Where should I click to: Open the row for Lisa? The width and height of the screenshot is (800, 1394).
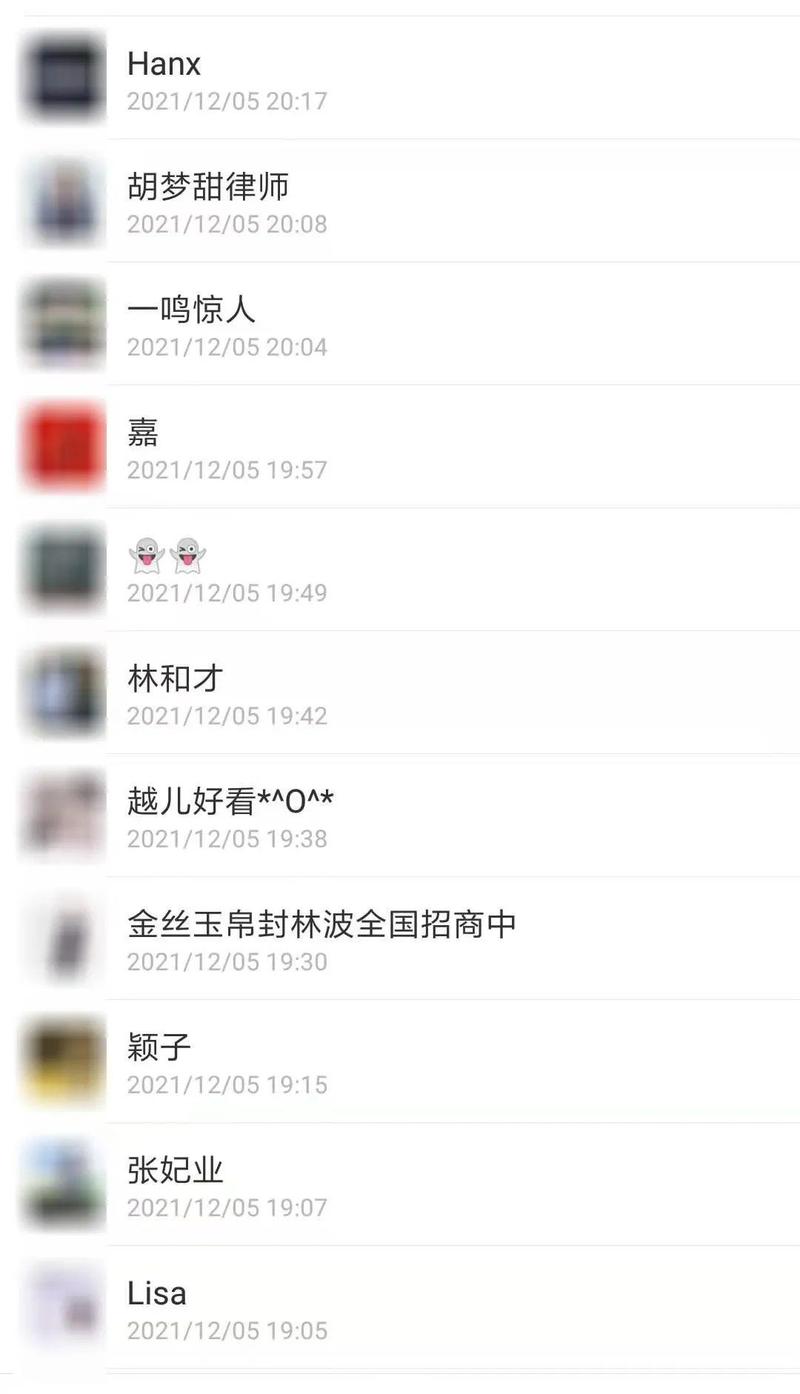[400, 1308]
